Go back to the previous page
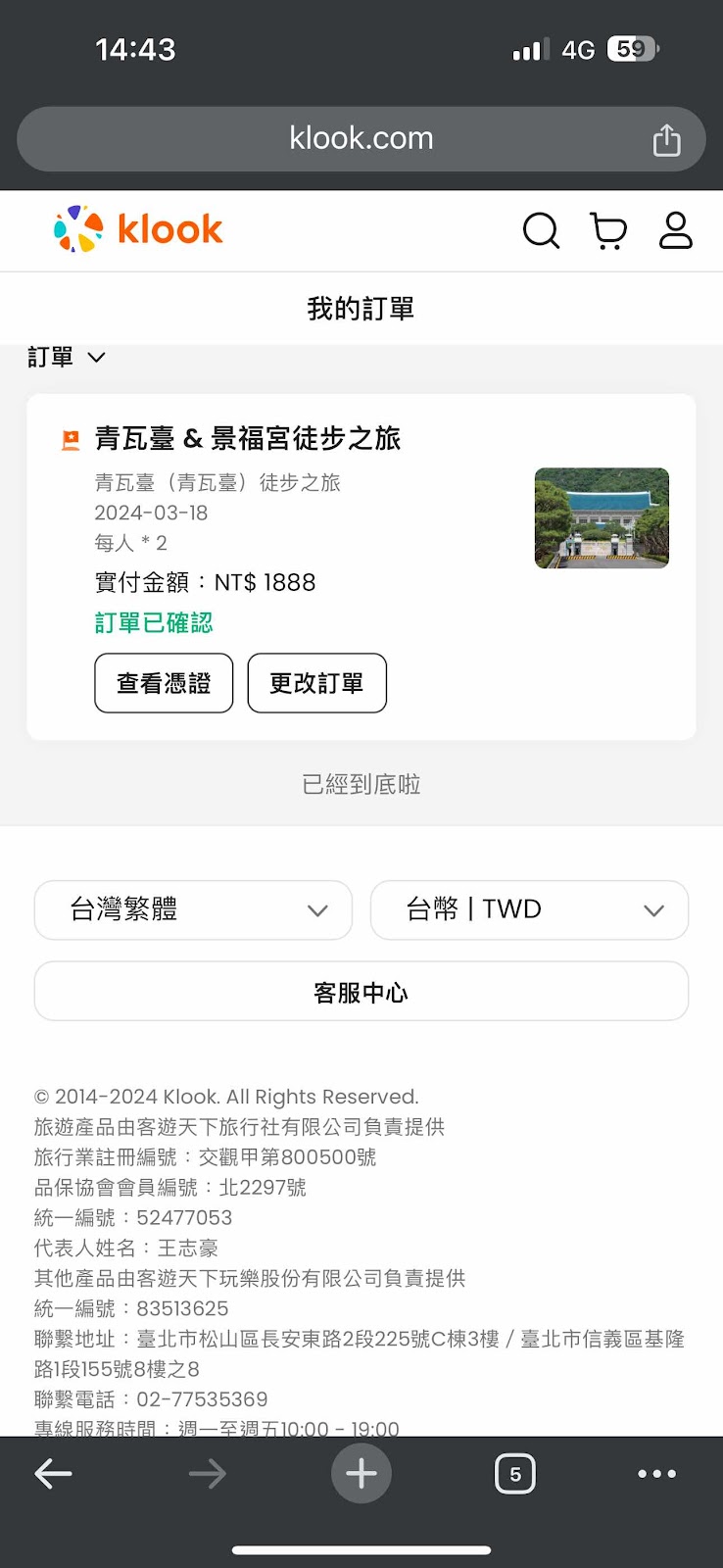This screenshot has width=723, height=1568. point(54,1473)
